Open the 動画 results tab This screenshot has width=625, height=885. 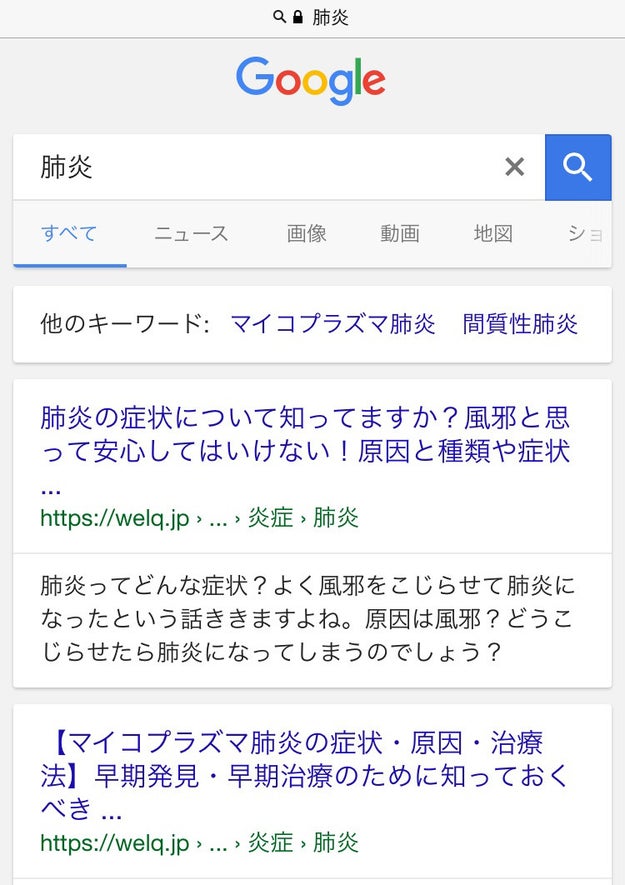pos(400,234)
